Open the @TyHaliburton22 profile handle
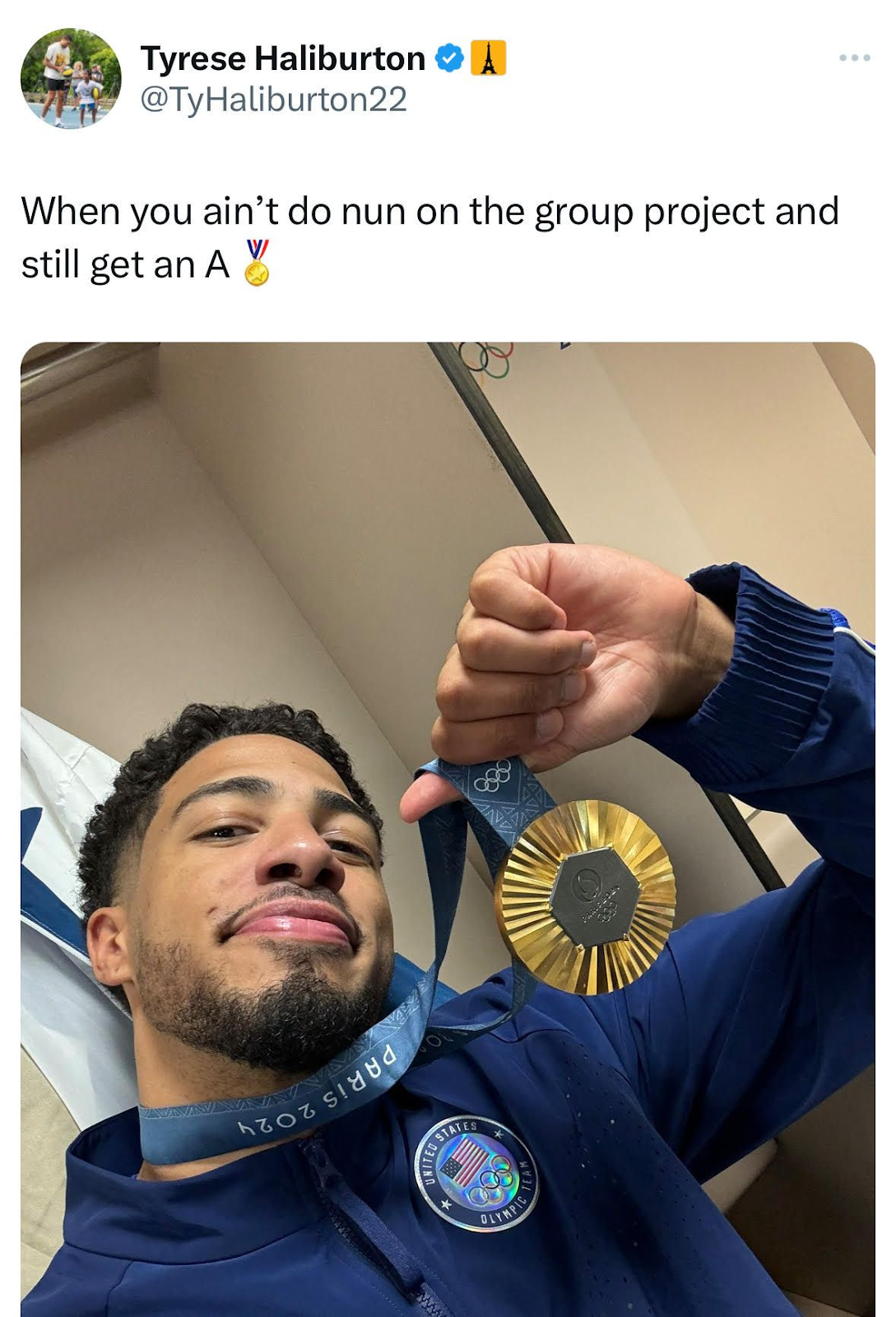 [x=273, y=100]
